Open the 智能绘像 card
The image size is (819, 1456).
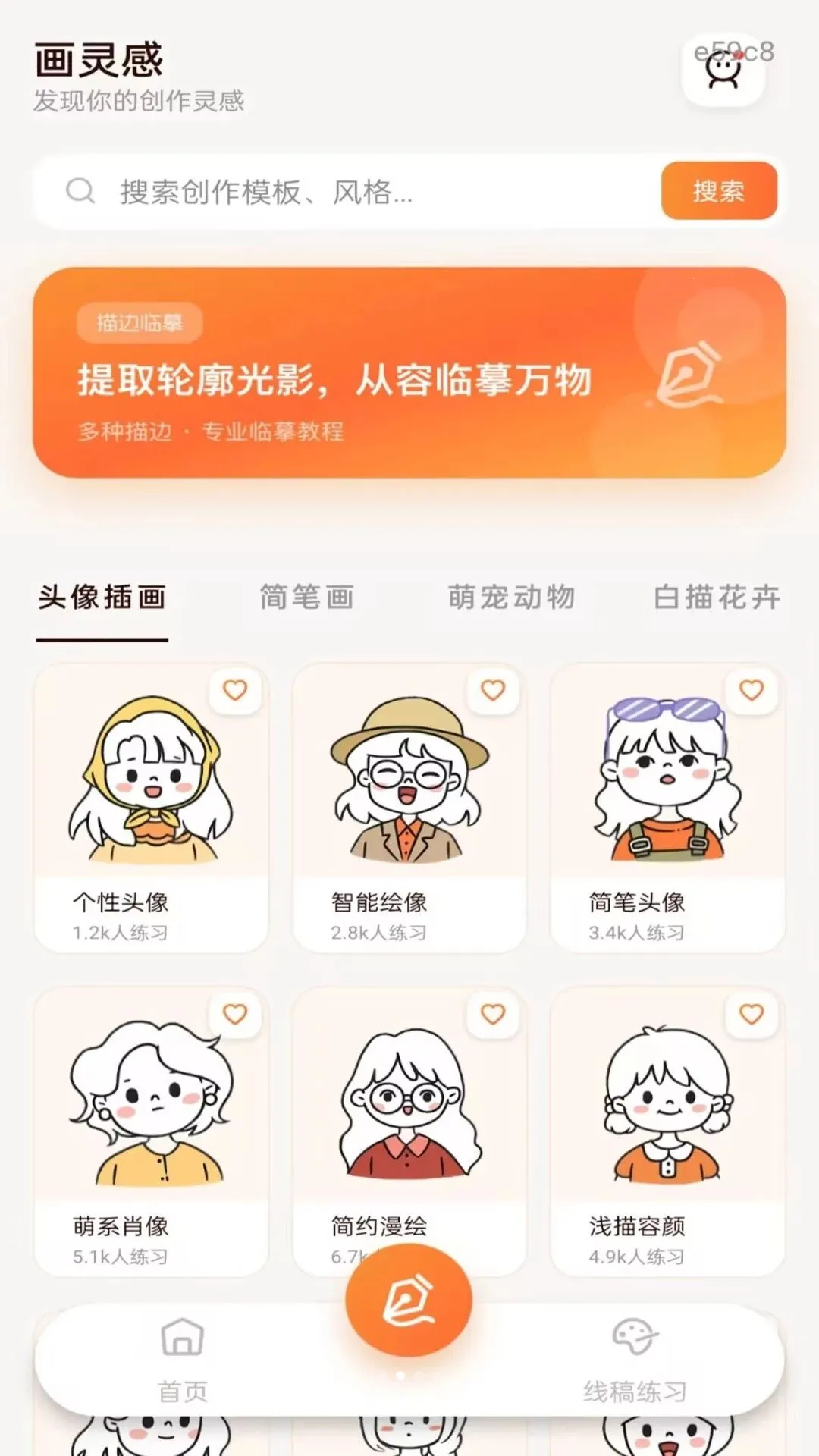(x=409, y=808)
